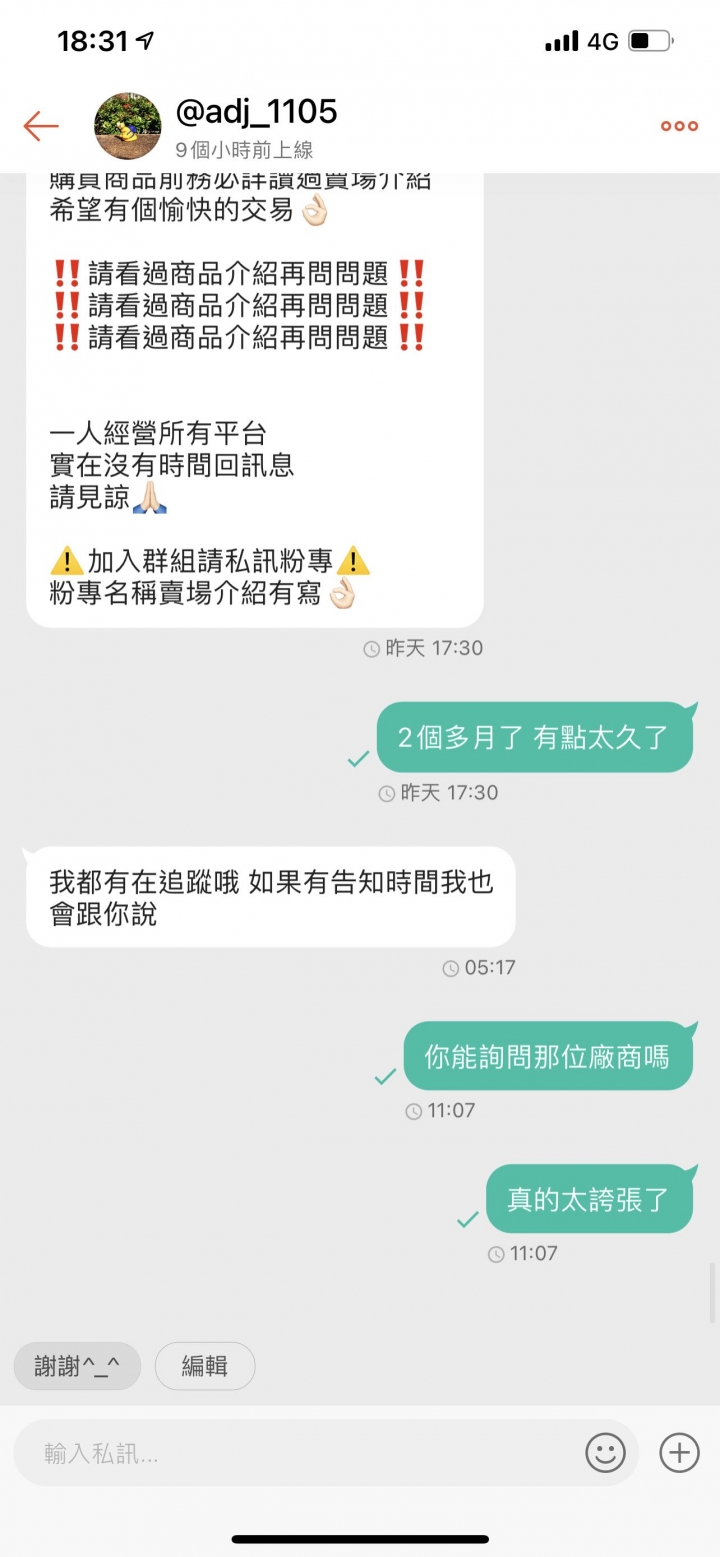Tap the clock icon beside timestamp 11:07

pyautogui.click(x=412, y=1110)
